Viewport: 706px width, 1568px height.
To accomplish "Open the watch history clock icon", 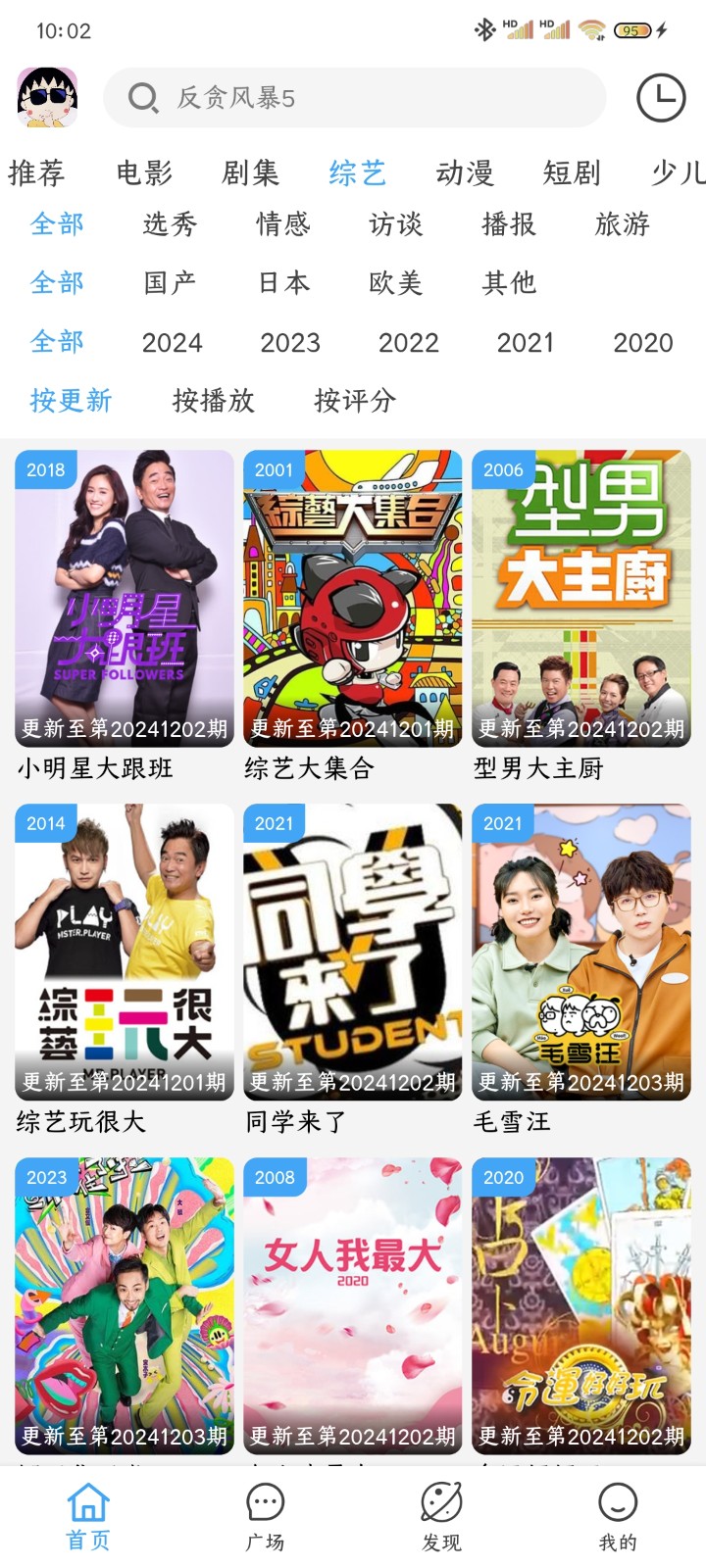I will (x=661, y=97).
